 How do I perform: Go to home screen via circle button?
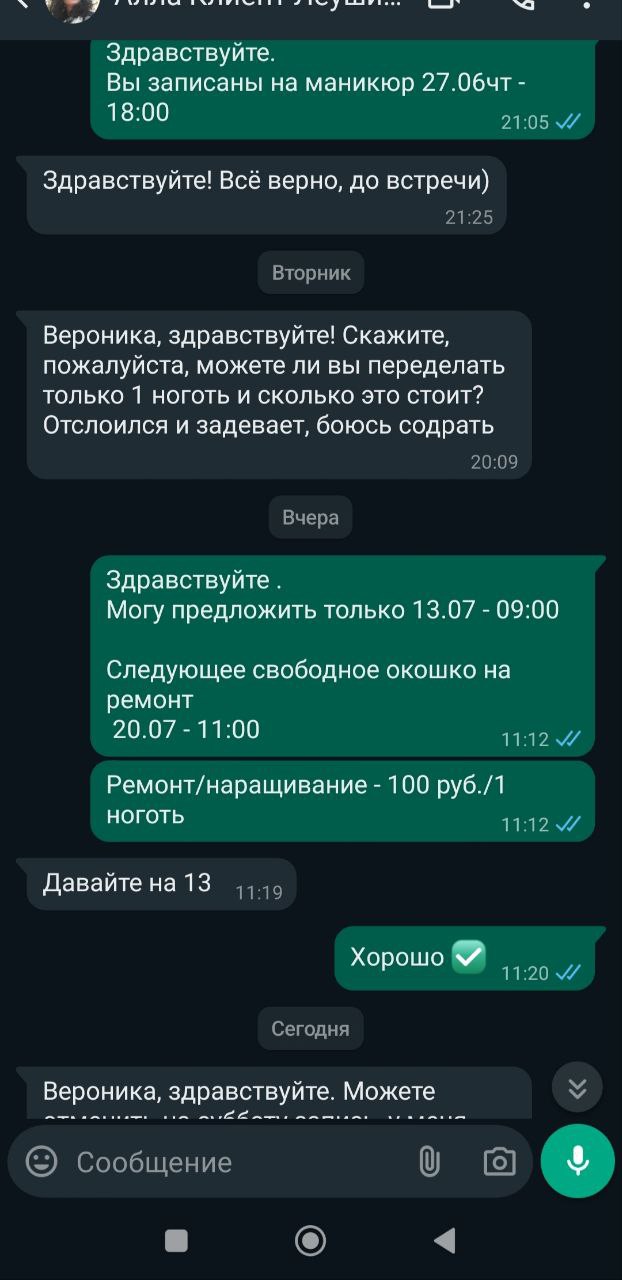coord(311,1241)
